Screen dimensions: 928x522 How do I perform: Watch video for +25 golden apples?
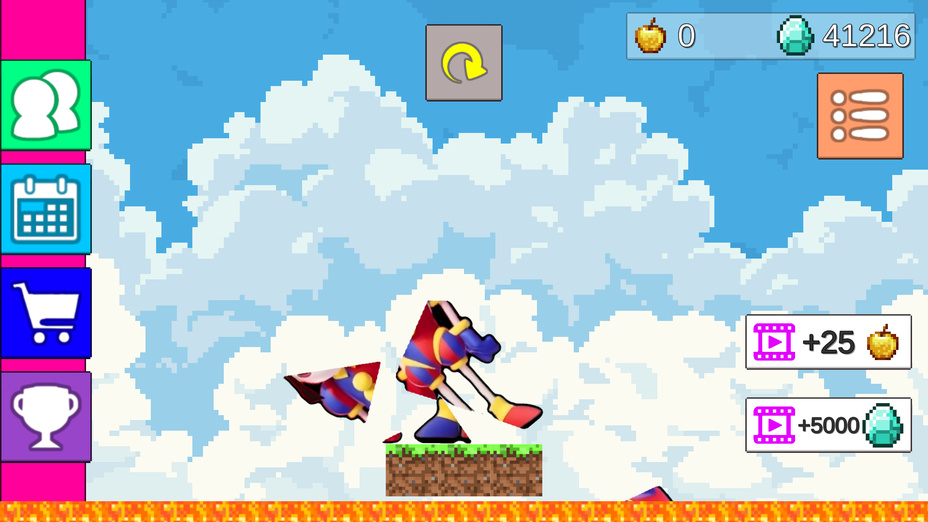828,342
